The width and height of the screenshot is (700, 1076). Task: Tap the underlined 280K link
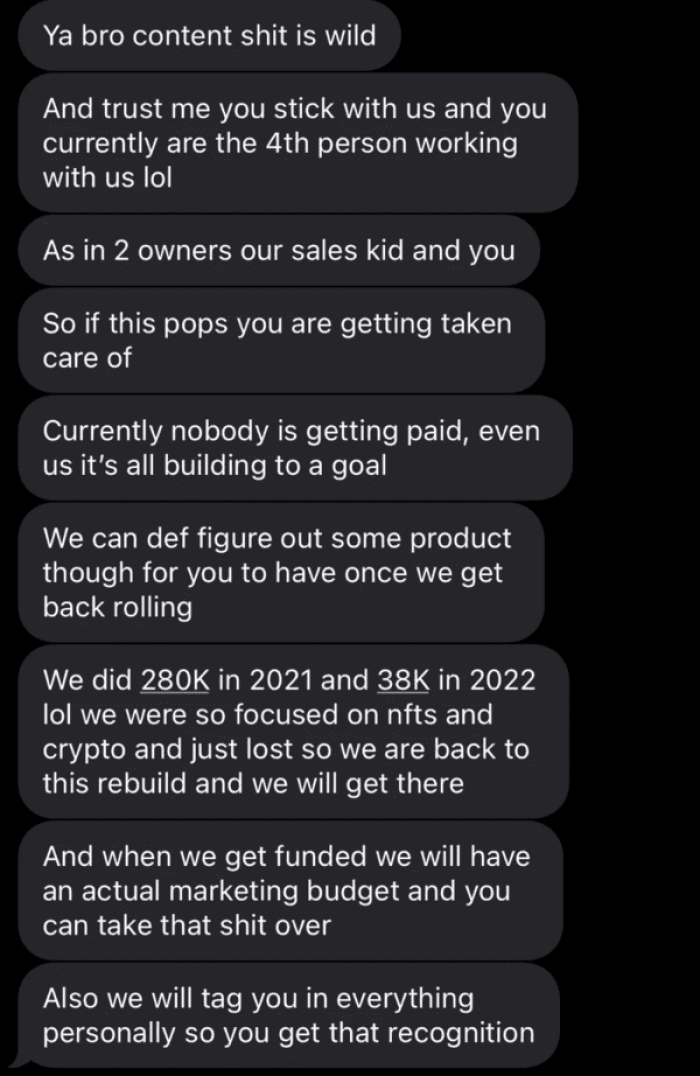coord(175,680)
